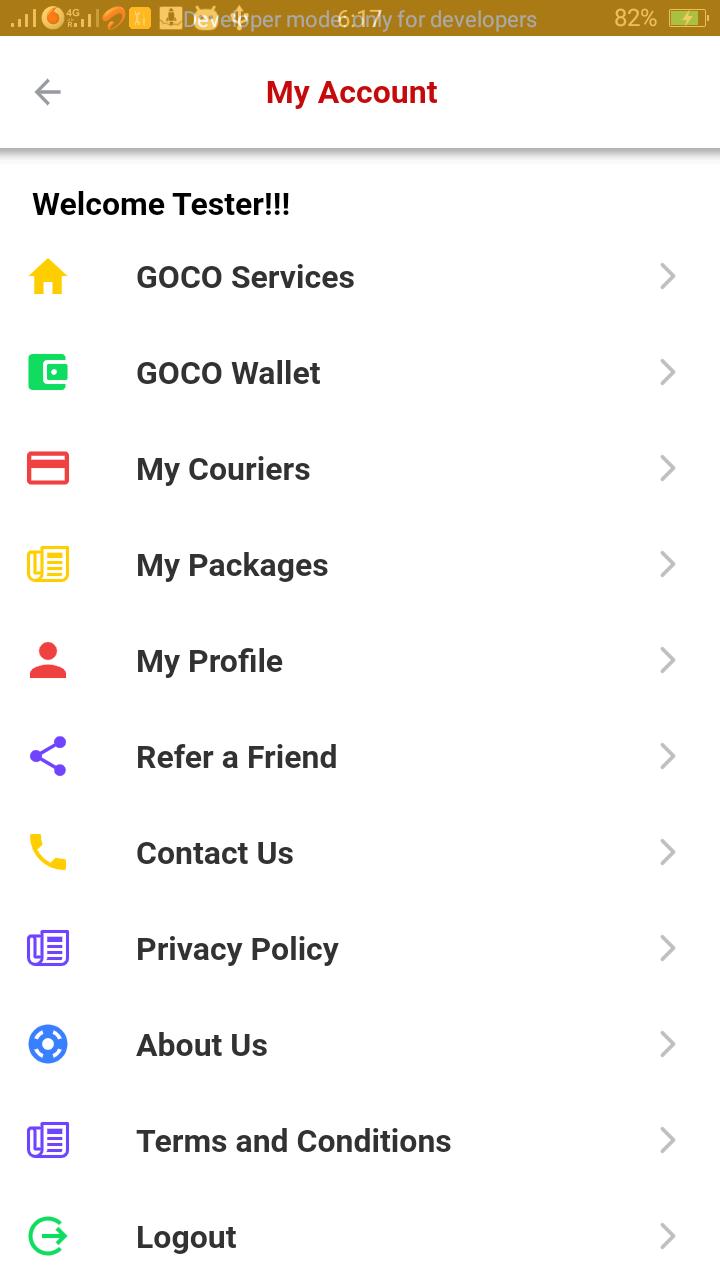Open About Us
The width and height of the screenshot is (720, 1280).
click(360, 1045)
